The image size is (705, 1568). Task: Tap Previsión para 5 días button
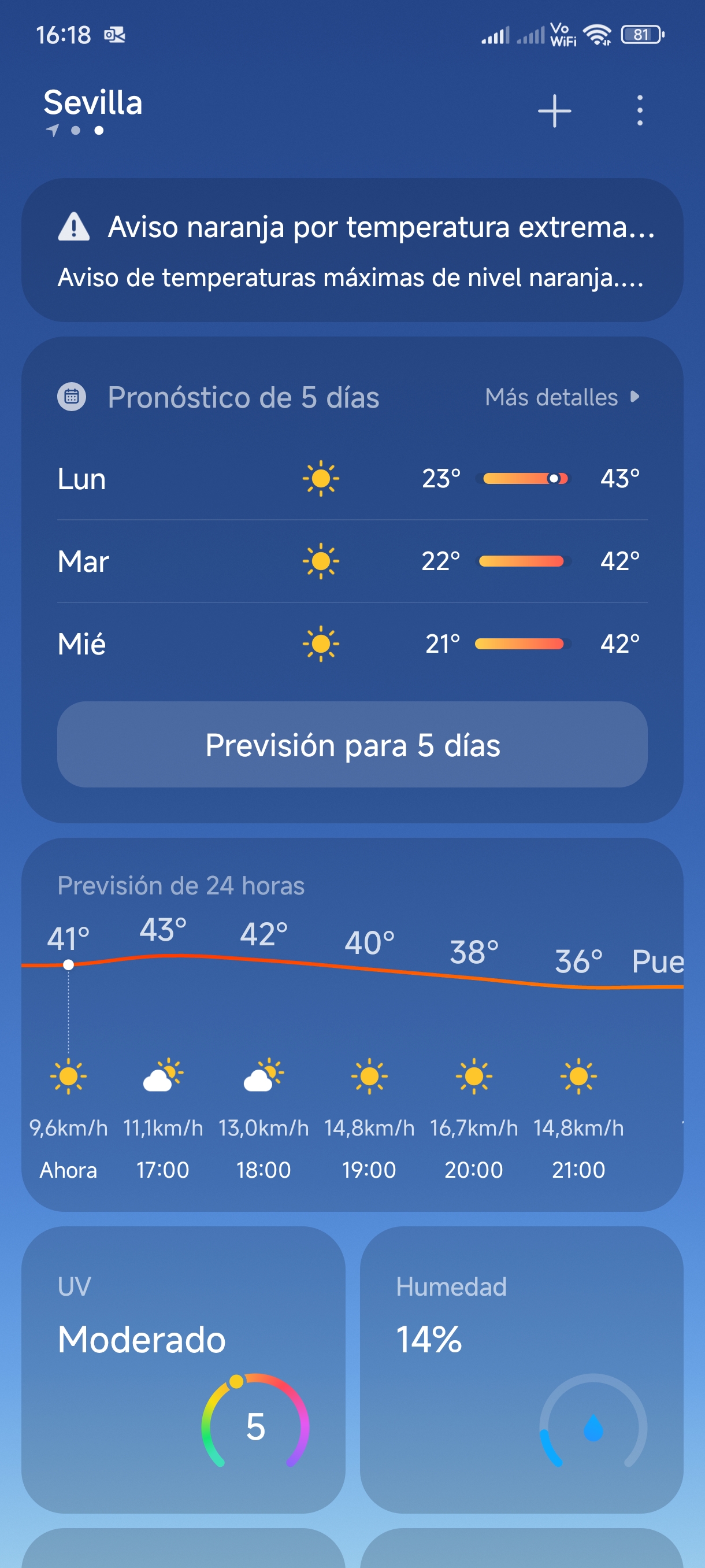coord(352,745)
